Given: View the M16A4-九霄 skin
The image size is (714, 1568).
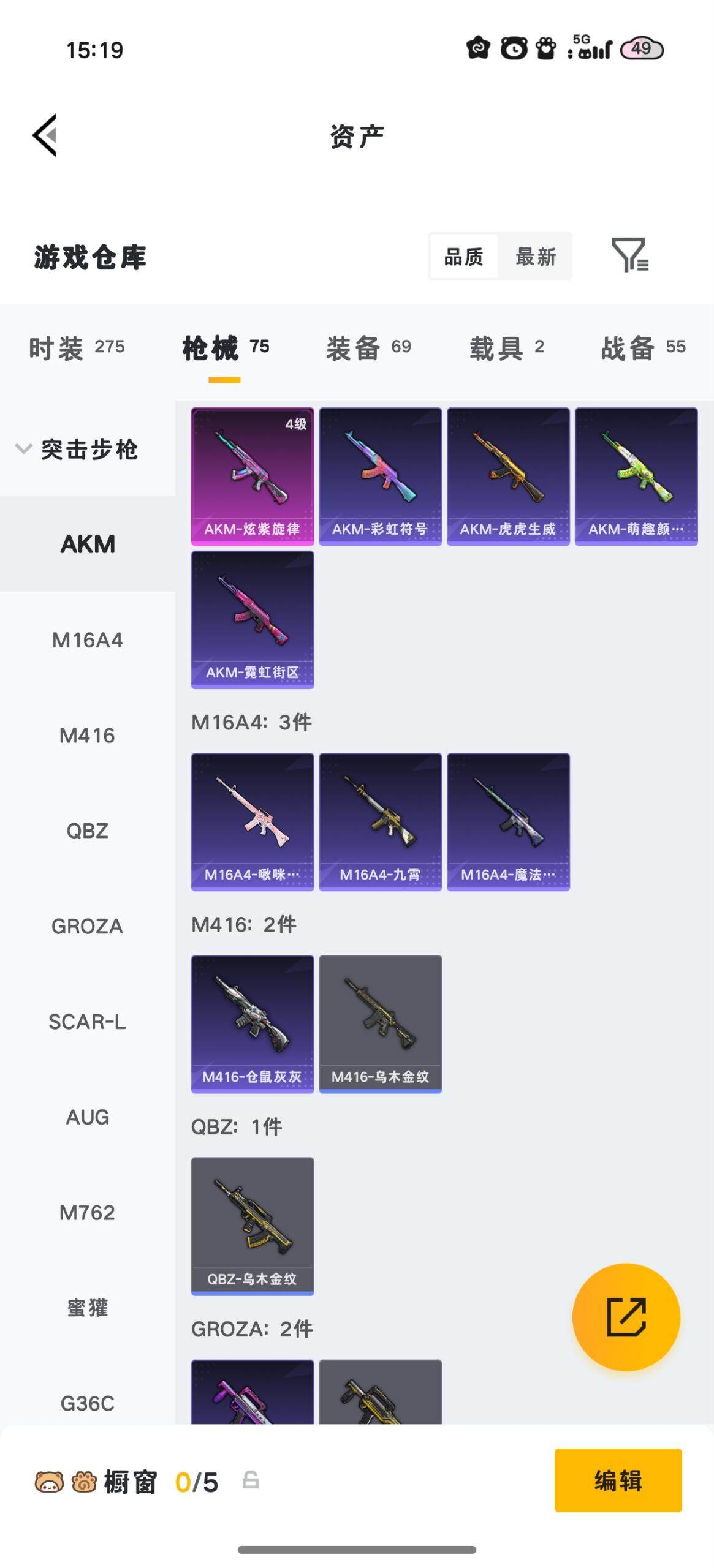Looking at the screenshot, I should (x=381, y=821).
